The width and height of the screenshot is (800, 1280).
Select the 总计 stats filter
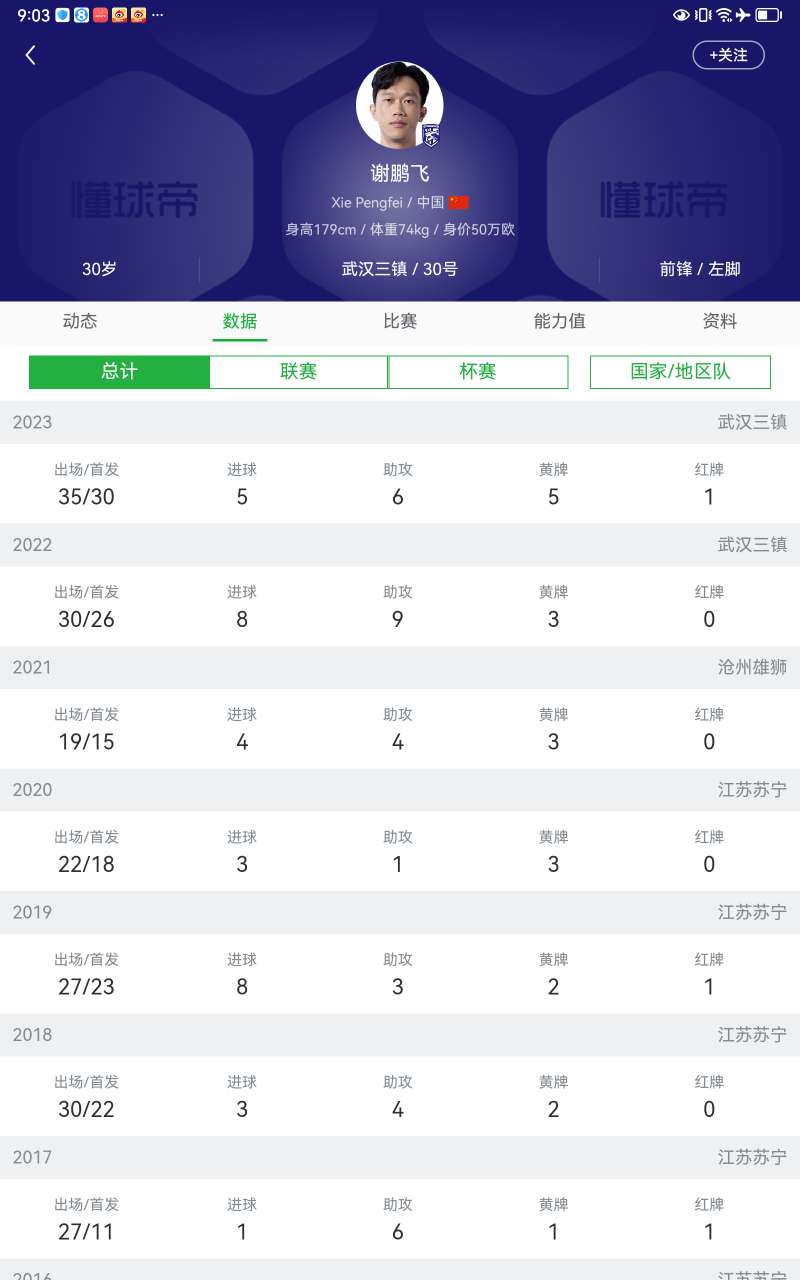pyautogui.click(x=119, y=372)
